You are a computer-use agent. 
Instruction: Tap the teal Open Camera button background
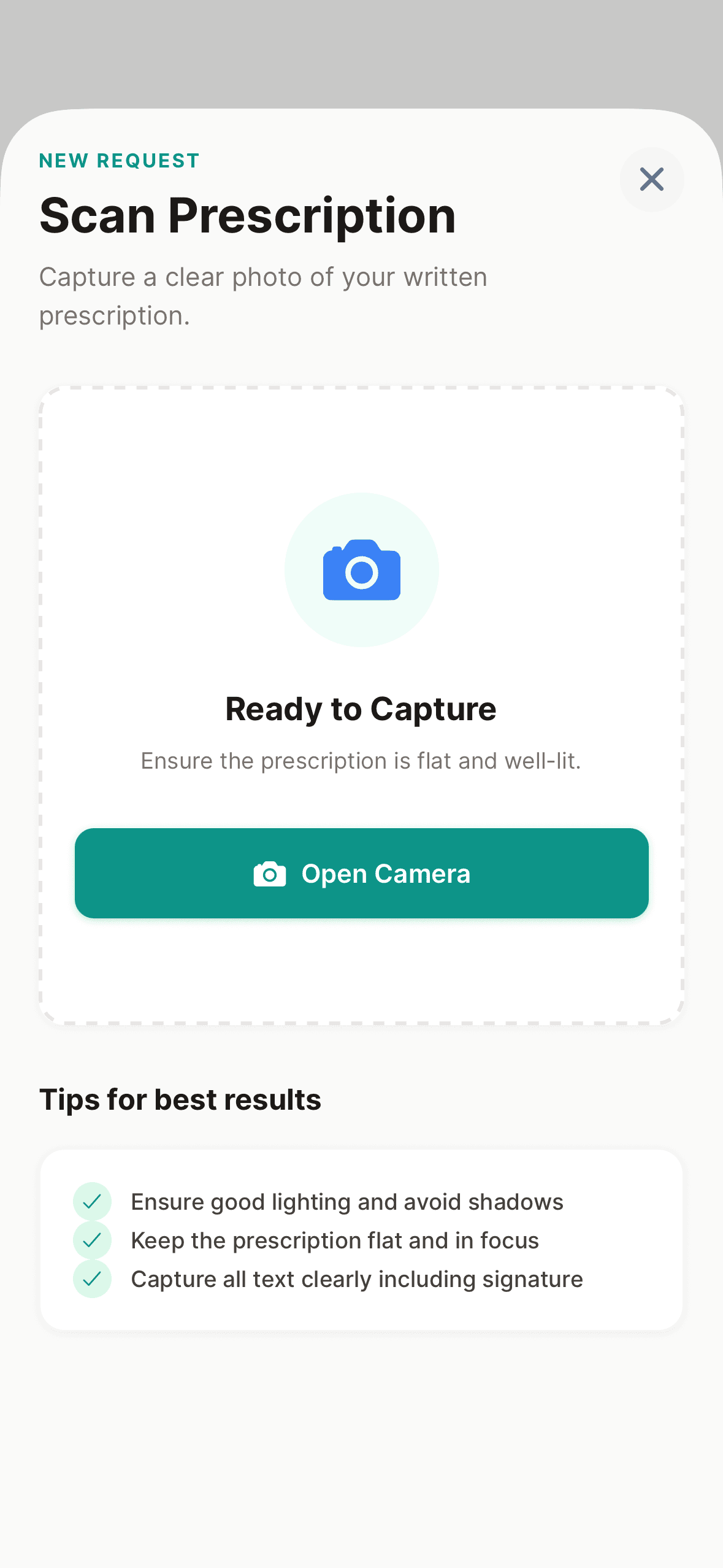pyautogui.click(x=361, y=874)
